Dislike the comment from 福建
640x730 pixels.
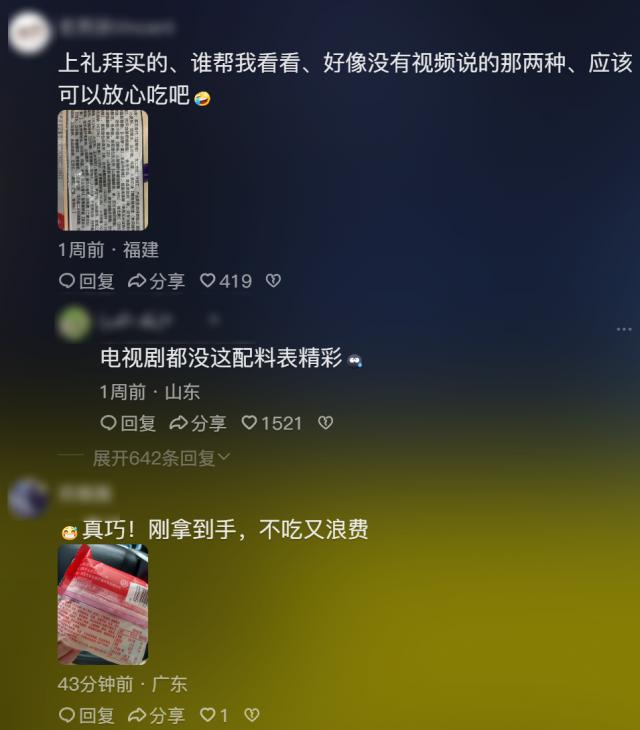tap(273, 281)
